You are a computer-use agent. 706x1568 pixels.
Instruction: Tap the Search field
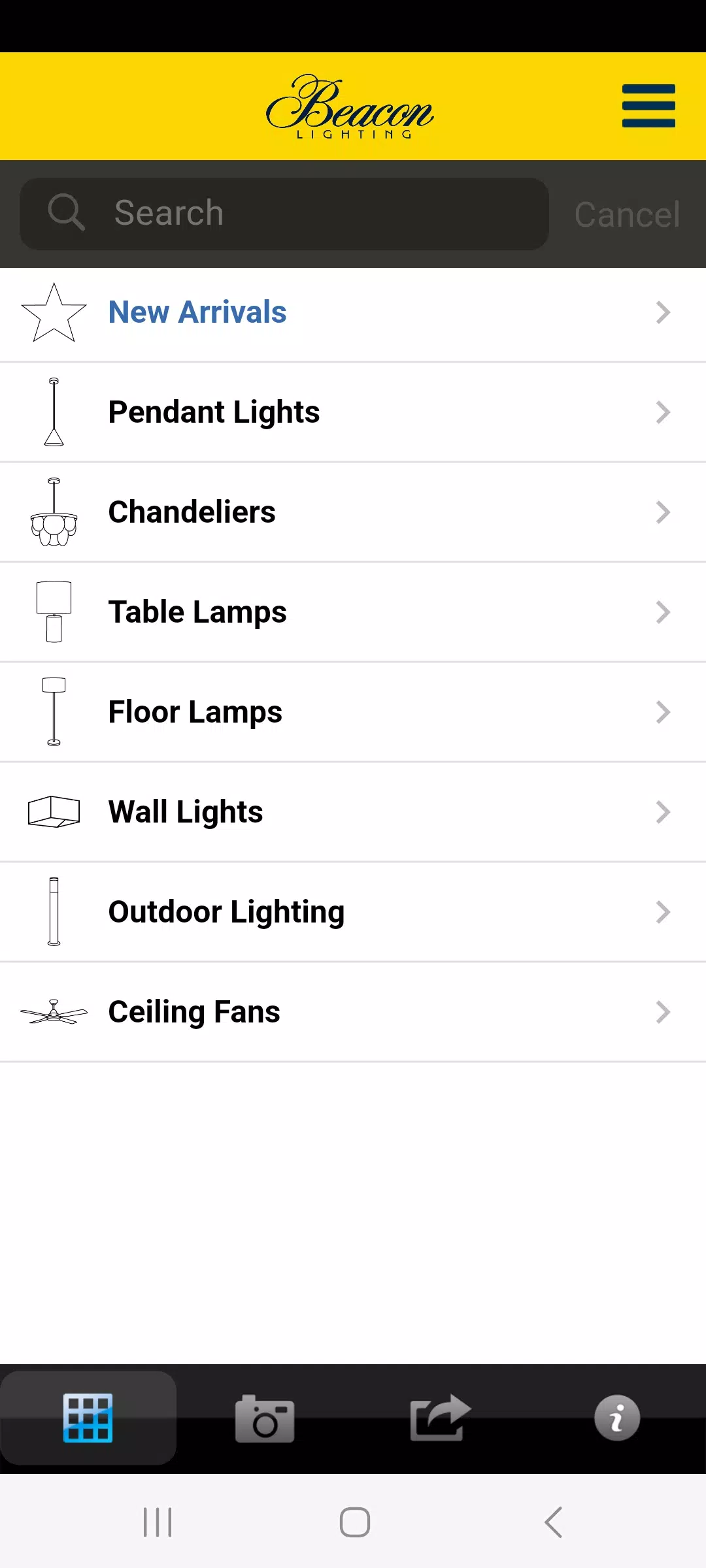tap(284, 214)
